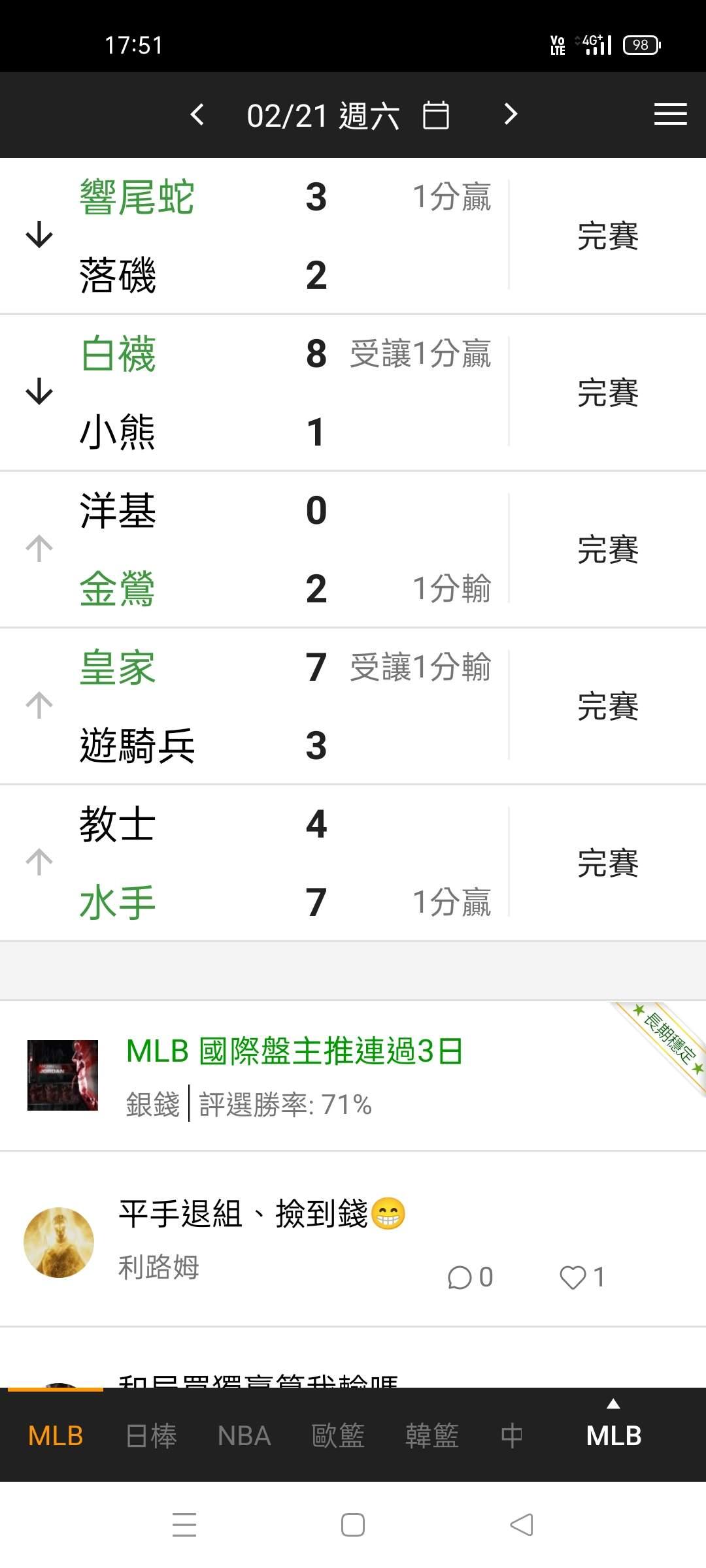Go to the previous day's games
This screenshot has height=1568, width=706.
(x=197, y=115)
